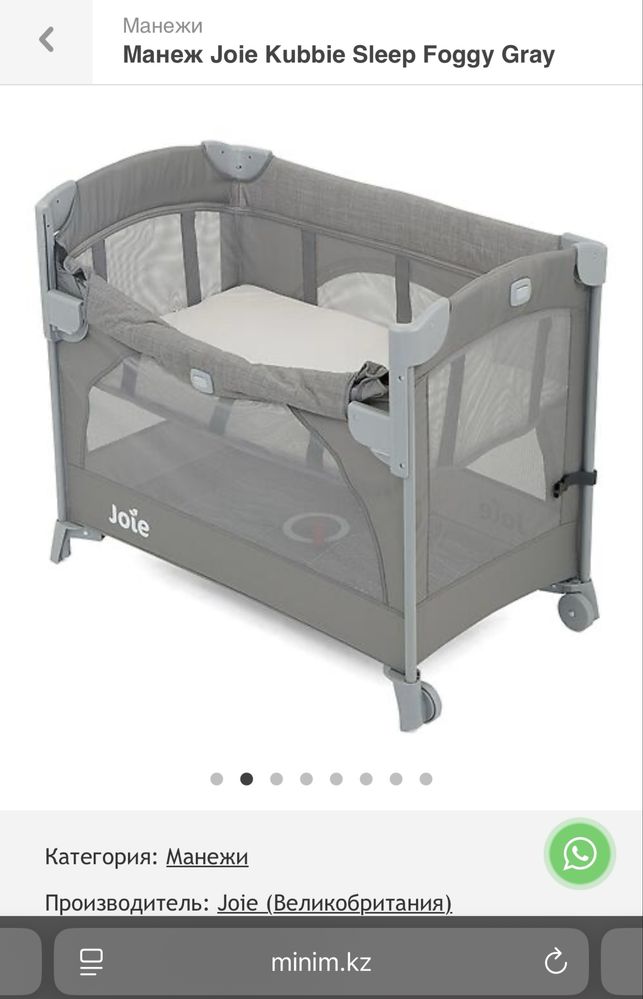This screenshot has width=643, height=999.
Task: Go back using the header arrow
Action: tap(46, 41)
